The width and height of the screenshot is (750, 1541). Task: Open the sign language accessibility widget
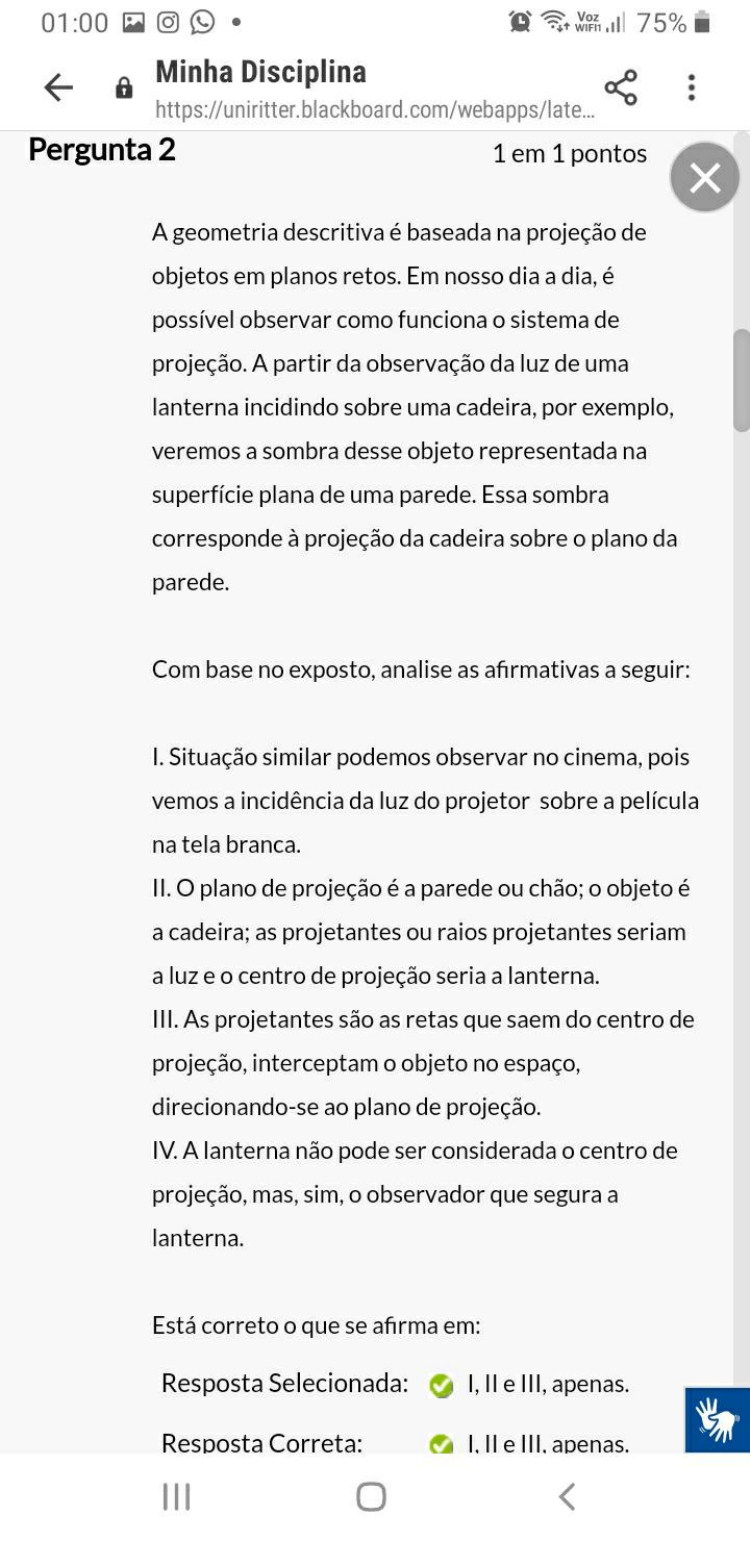(717, 1419)
